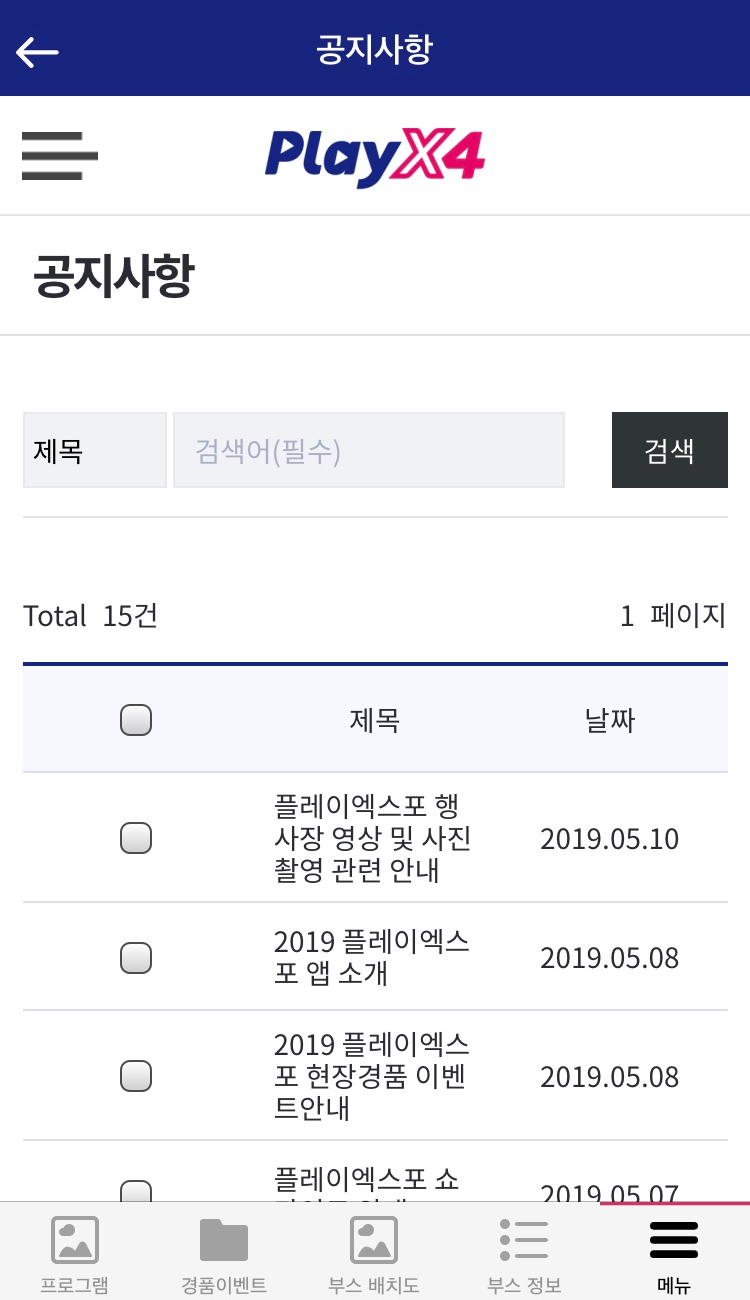Screen dimensions: 750x1300
Task: Switch to the 프로그램 tab
Action: point(75,1252)
